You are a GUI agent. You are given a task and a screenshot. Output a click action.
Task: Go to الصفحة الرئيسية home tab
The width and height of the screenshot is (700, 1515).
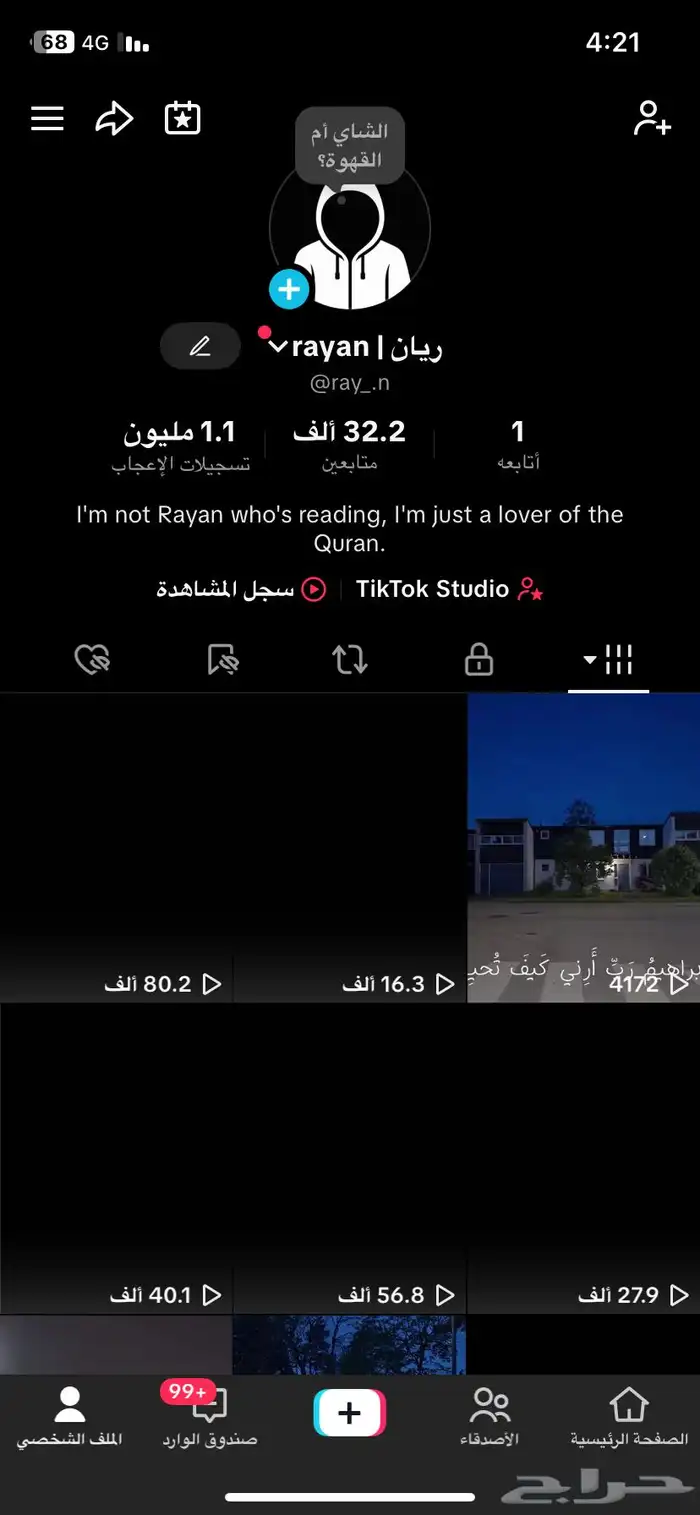coord(629,1418)
